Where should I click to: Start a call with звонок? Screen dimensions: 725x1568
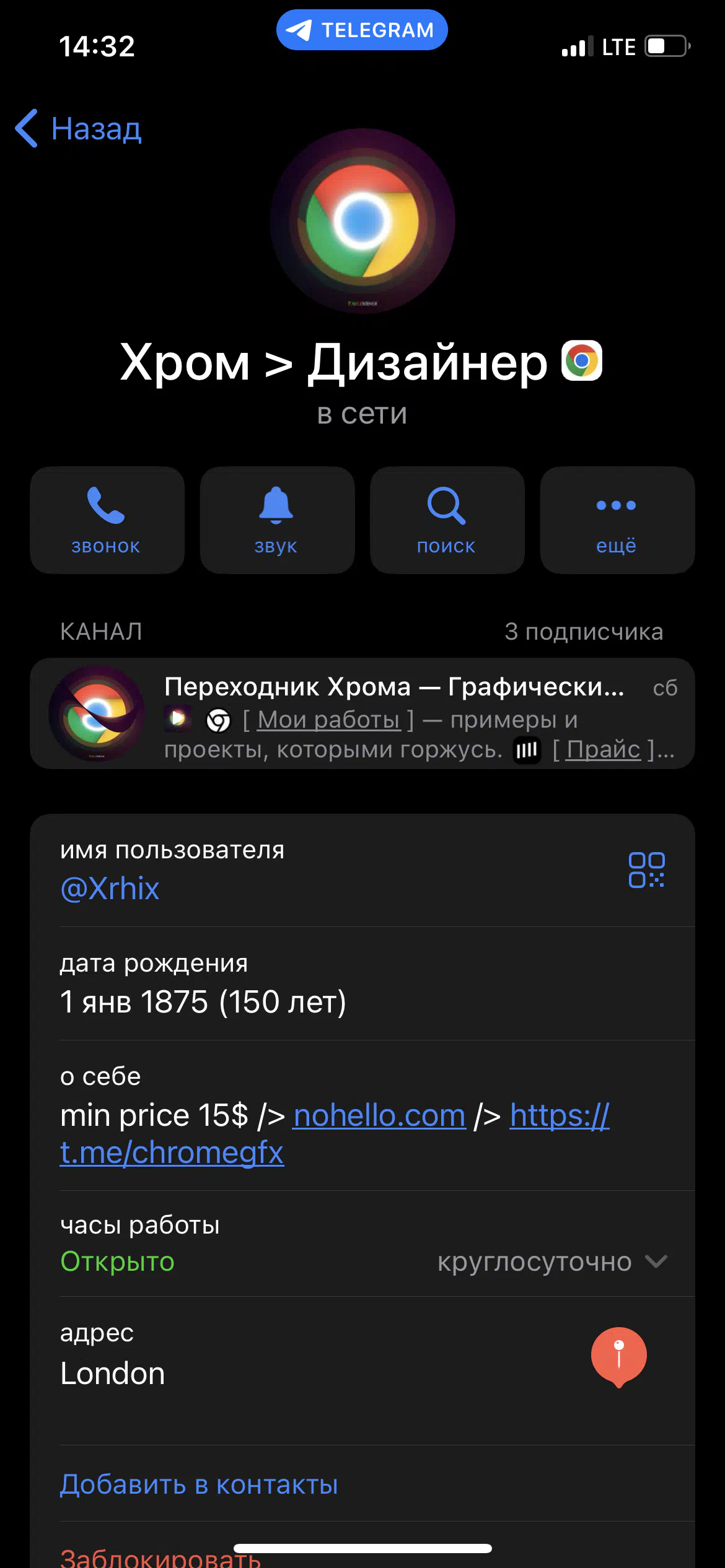[107, 520]
